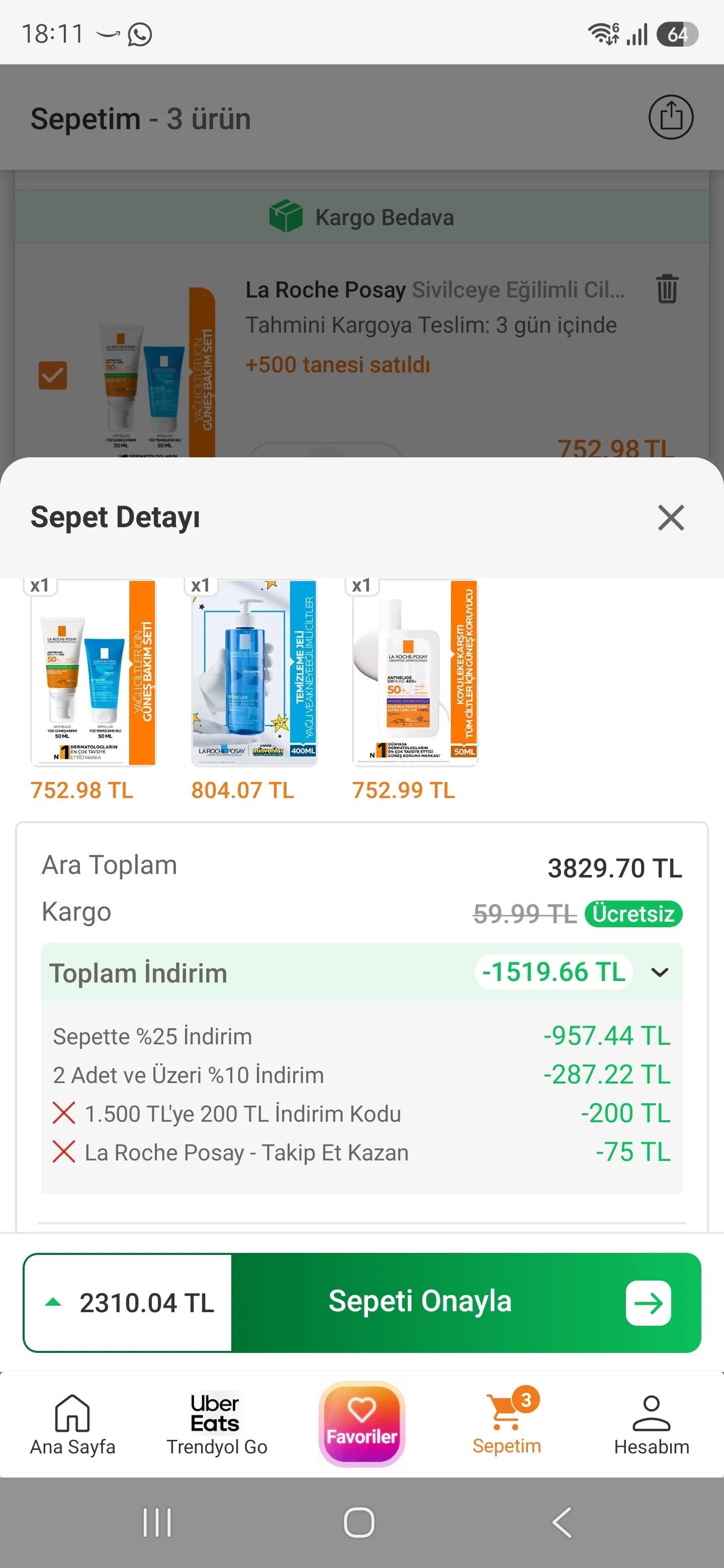Collapse cart details via the 2310.04 TL total
Image resolution: width=724 pixels, height=1568 pixels.
(x=128, y=1303)
